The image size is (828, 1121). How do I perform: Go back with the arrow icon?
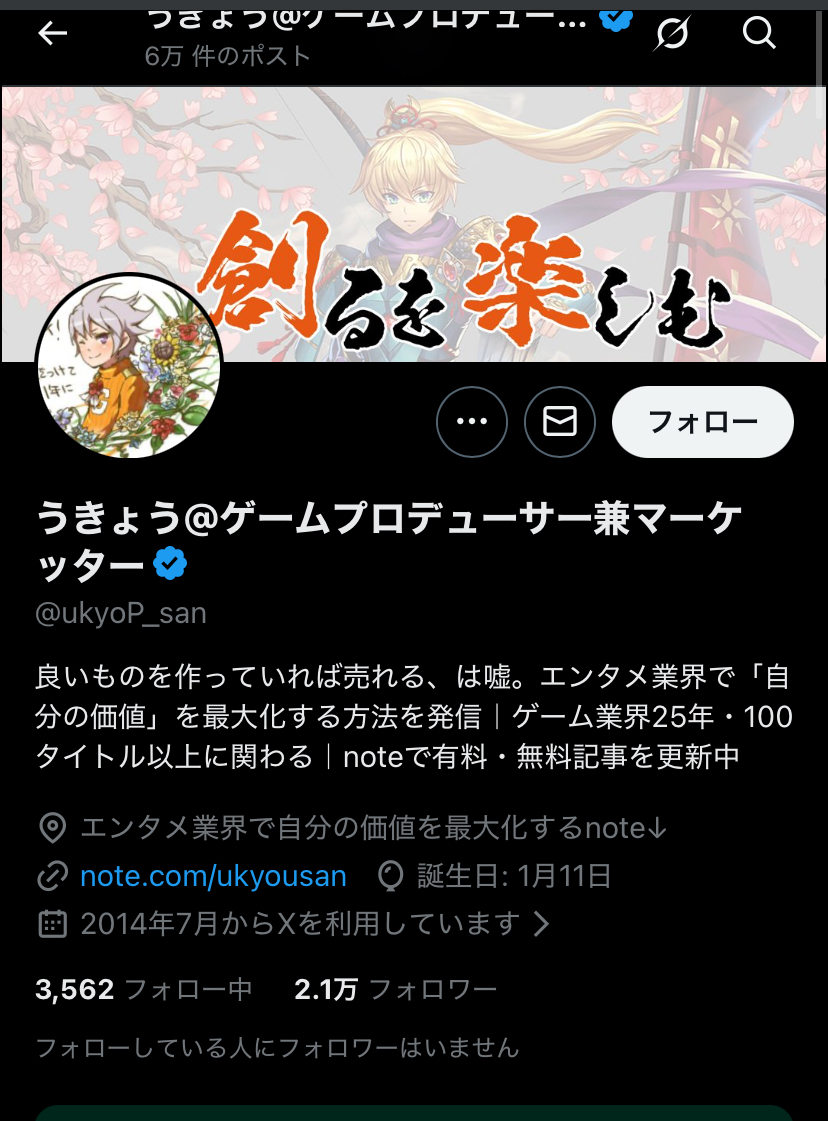[x=52, y=33]
